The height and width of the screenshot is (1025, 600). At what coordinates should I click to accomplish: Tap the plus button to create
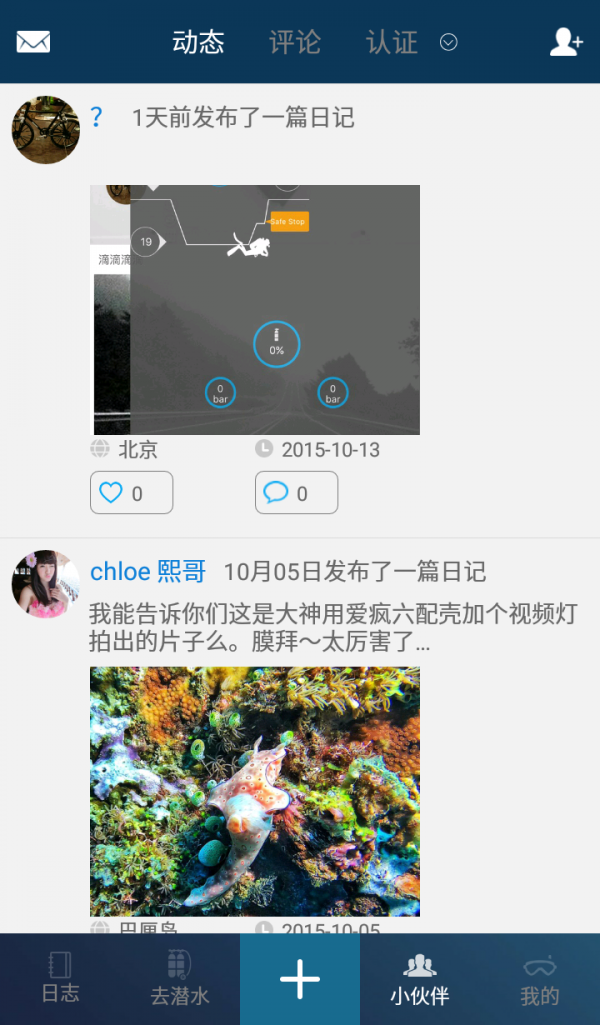pyautogui.click(x=300, y=979)
